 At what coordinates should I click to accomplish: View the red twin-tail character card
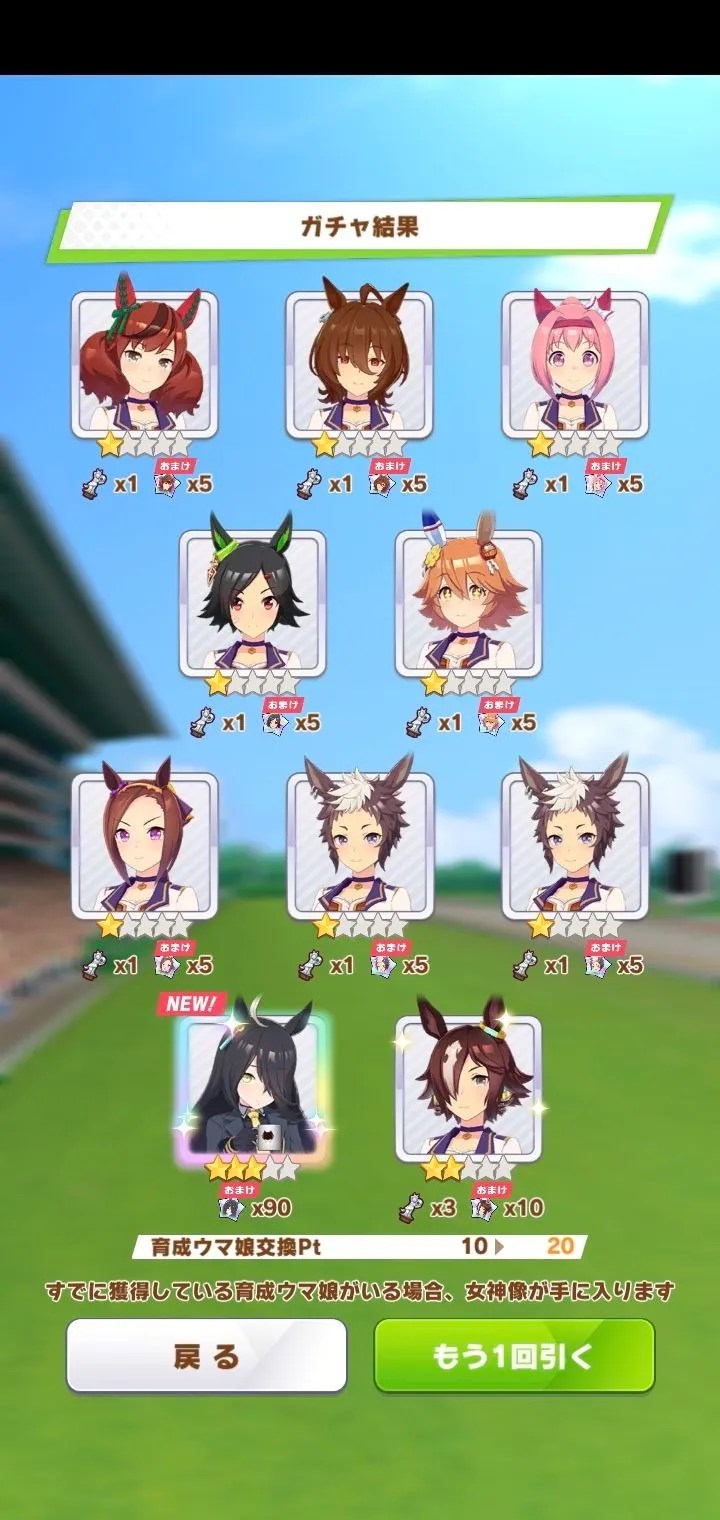(x=144, y=365)
